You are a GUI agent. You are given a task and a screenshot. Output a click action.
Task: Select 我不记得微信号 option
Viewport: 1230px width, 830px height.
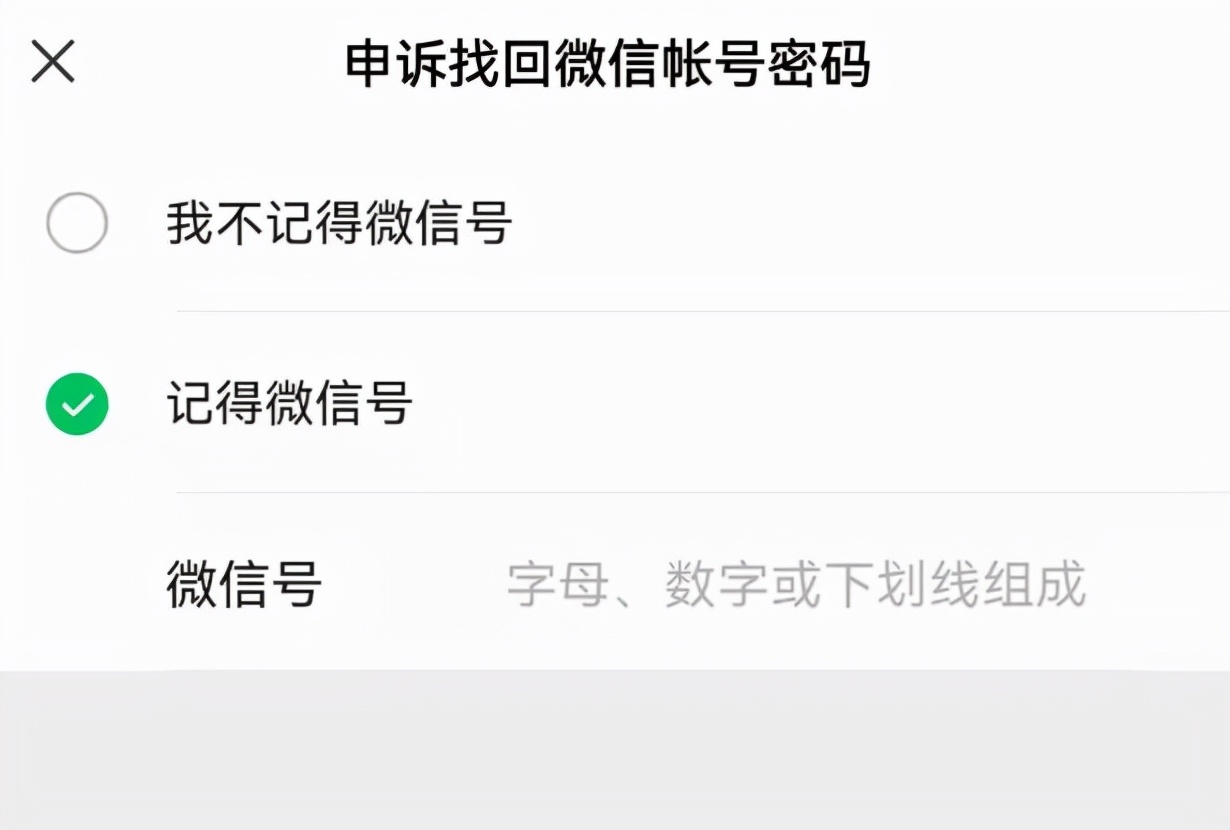pos(77,223)
